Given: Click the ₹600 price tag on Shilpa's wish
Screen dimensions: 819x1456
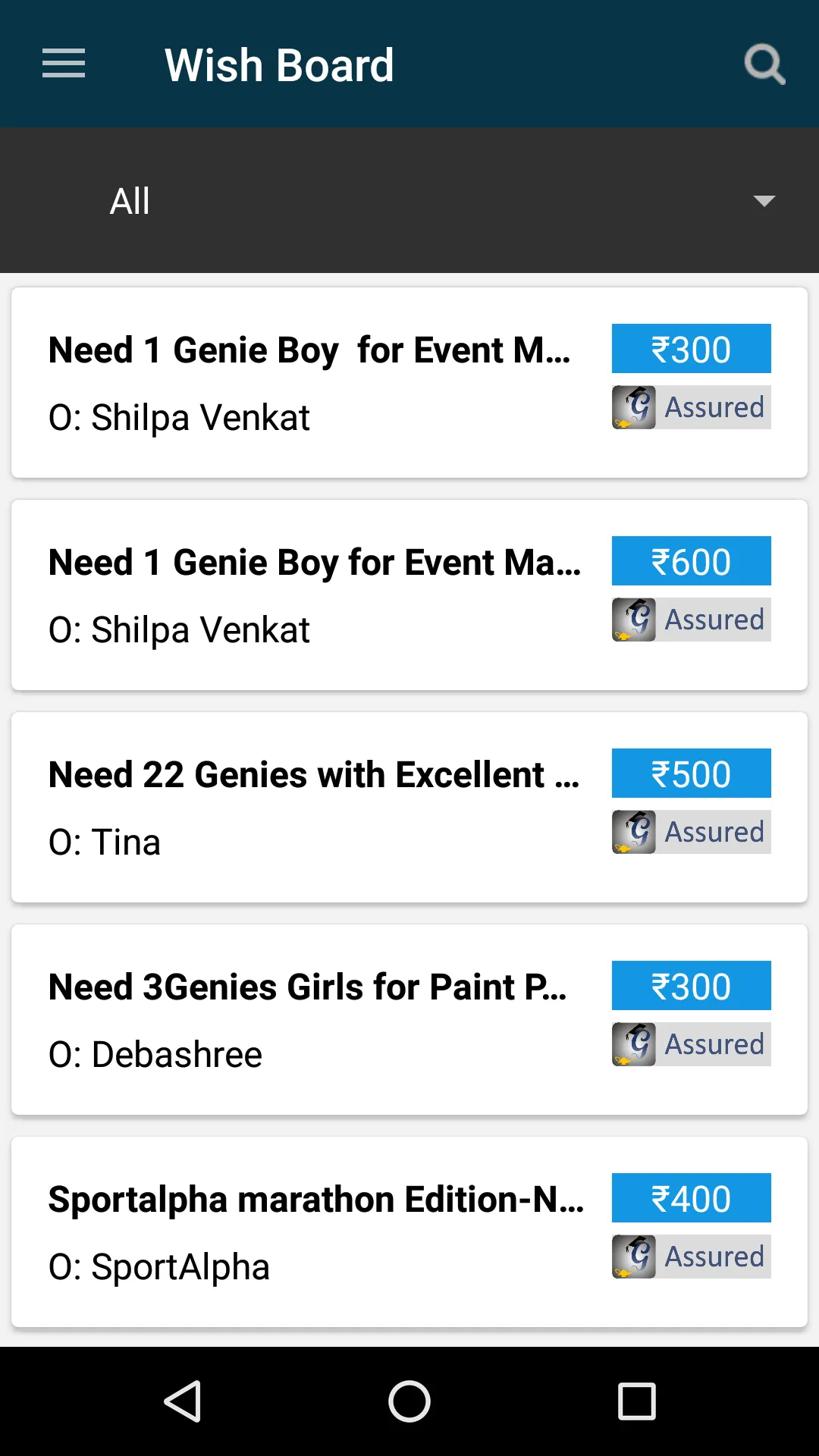Looking at the screenshot, I should point(691,560).
